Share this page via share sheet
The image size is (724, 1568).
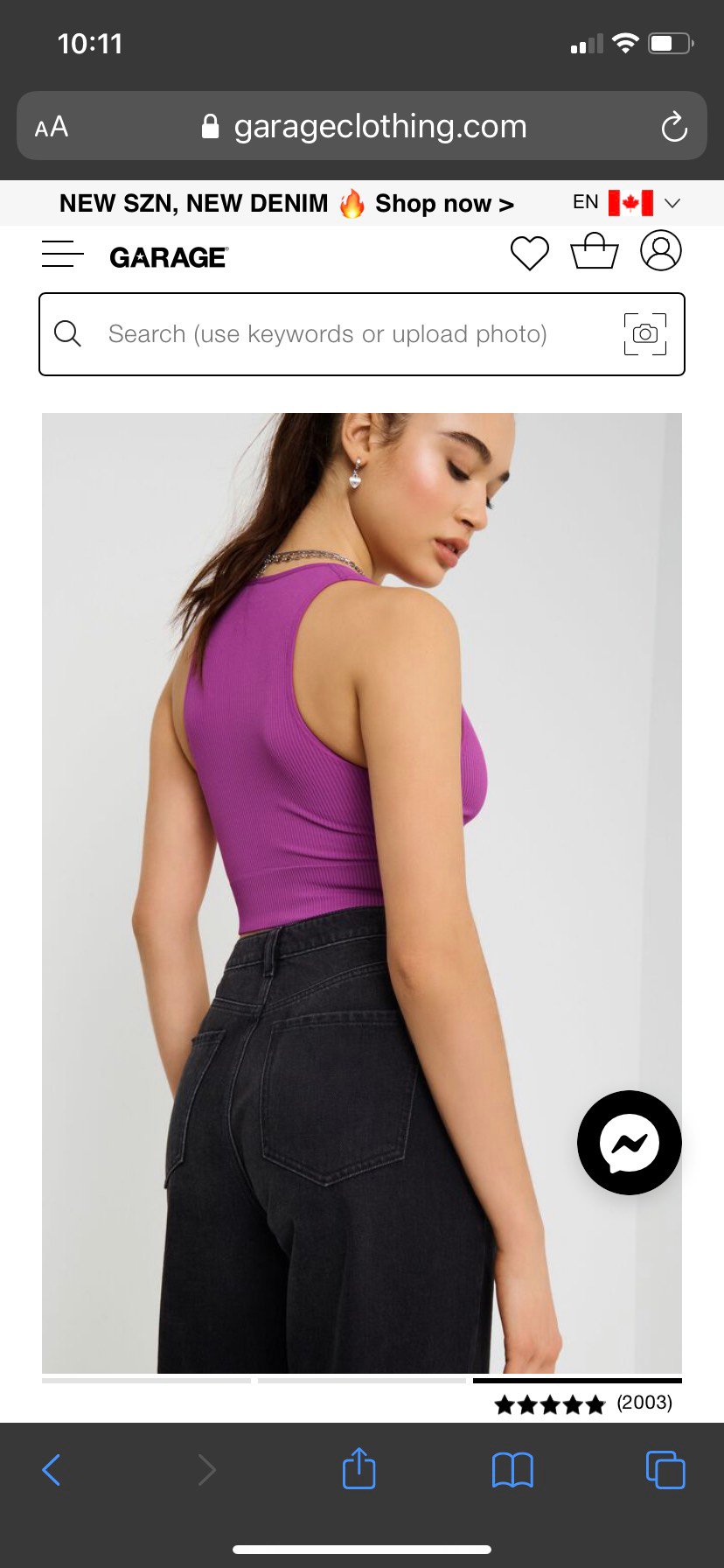point(359,1469)
